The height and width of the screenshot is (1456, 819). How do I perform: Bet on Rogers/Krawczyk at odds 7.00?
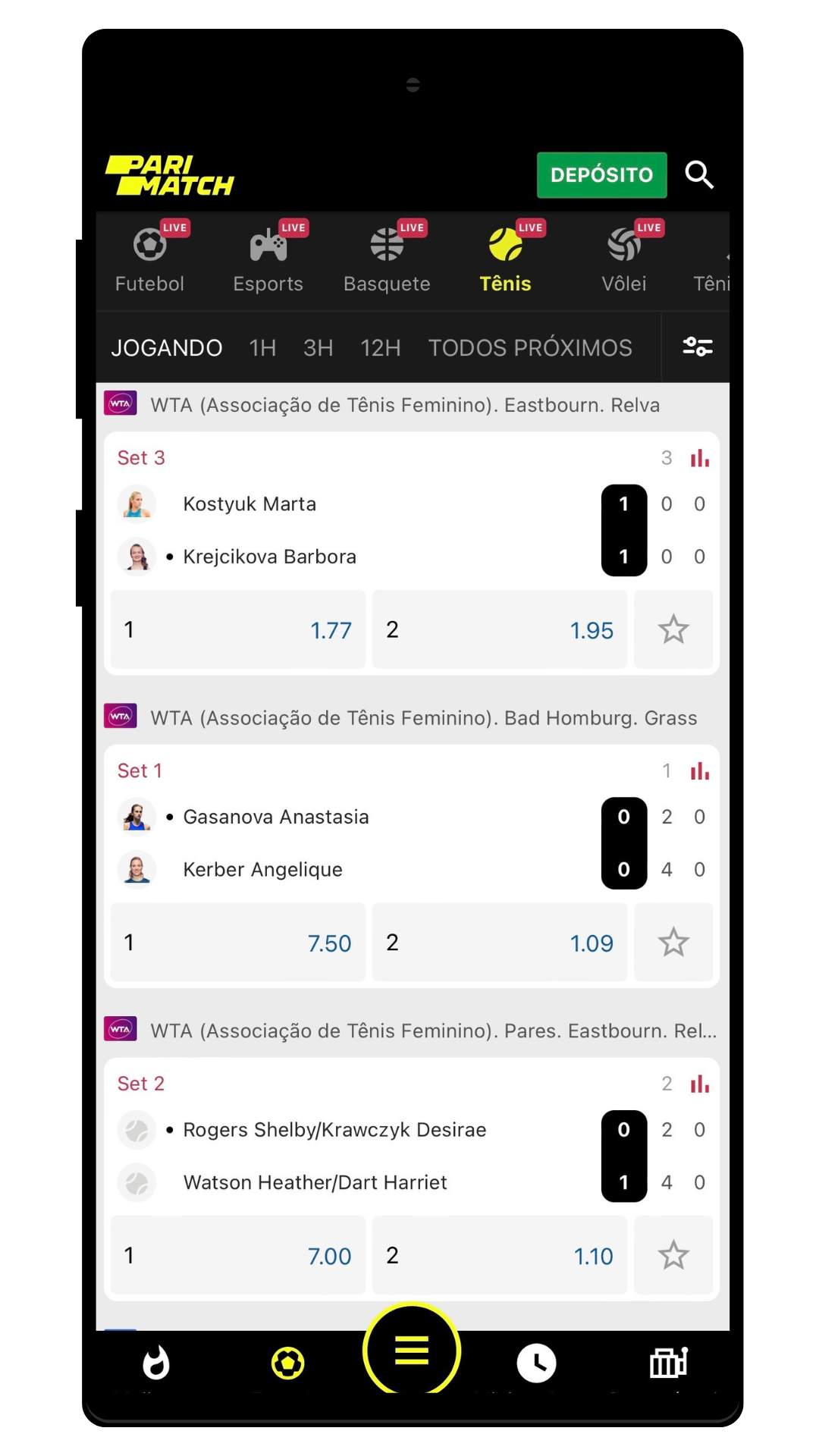click(x=238, y=1256)
